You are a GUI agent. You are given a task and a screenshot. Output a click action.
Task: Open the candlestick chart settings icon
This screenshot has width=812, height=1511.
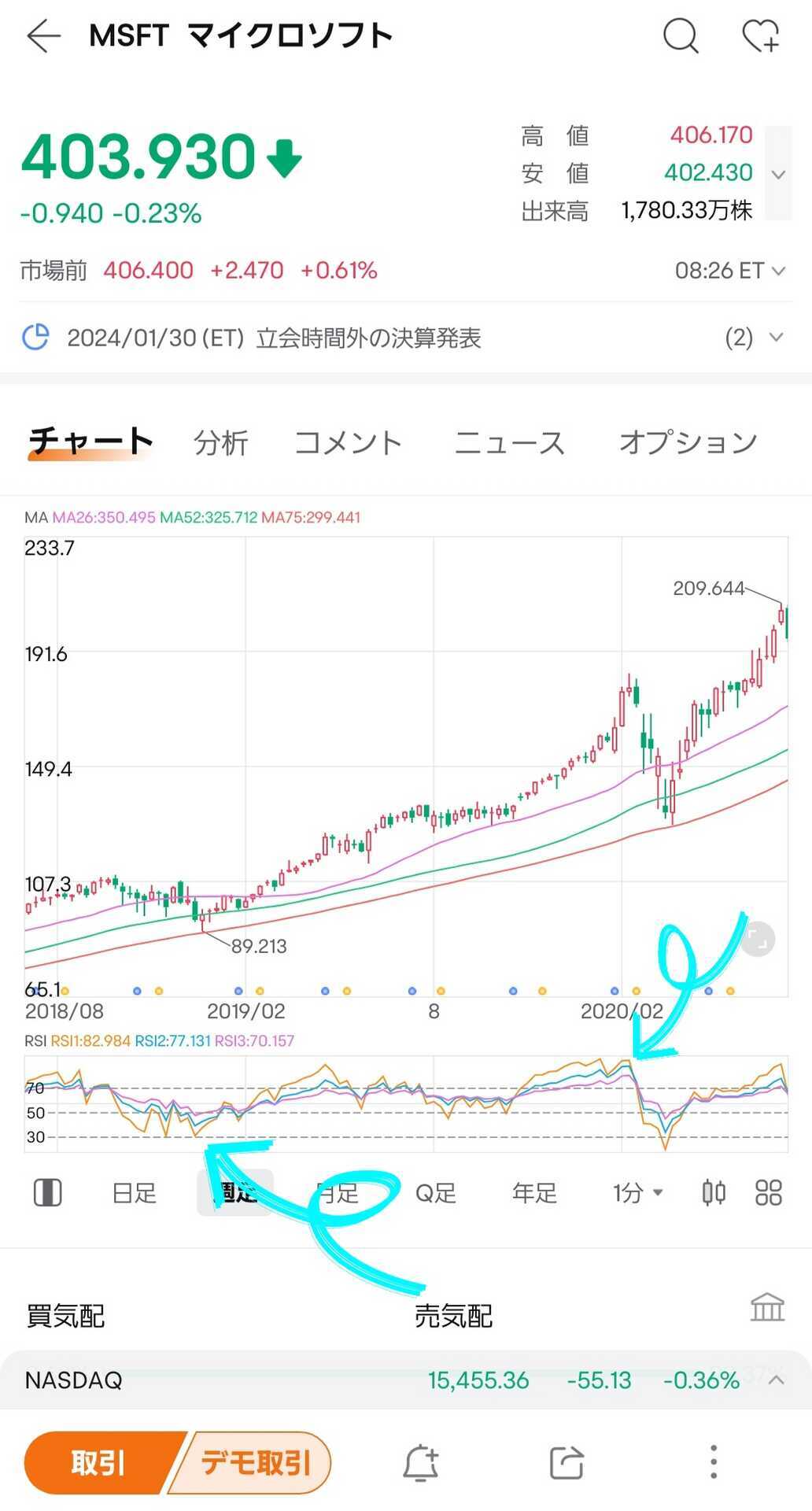point(714,1193)
